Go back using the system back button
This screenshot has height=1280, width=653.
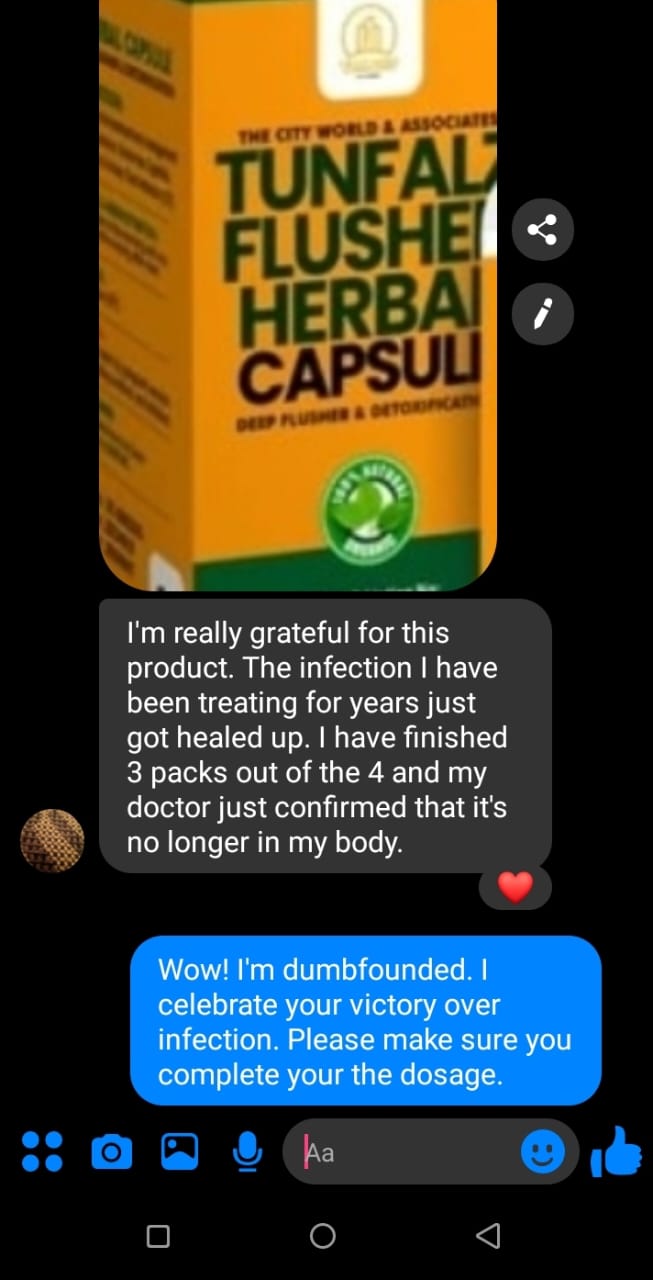487,1236
